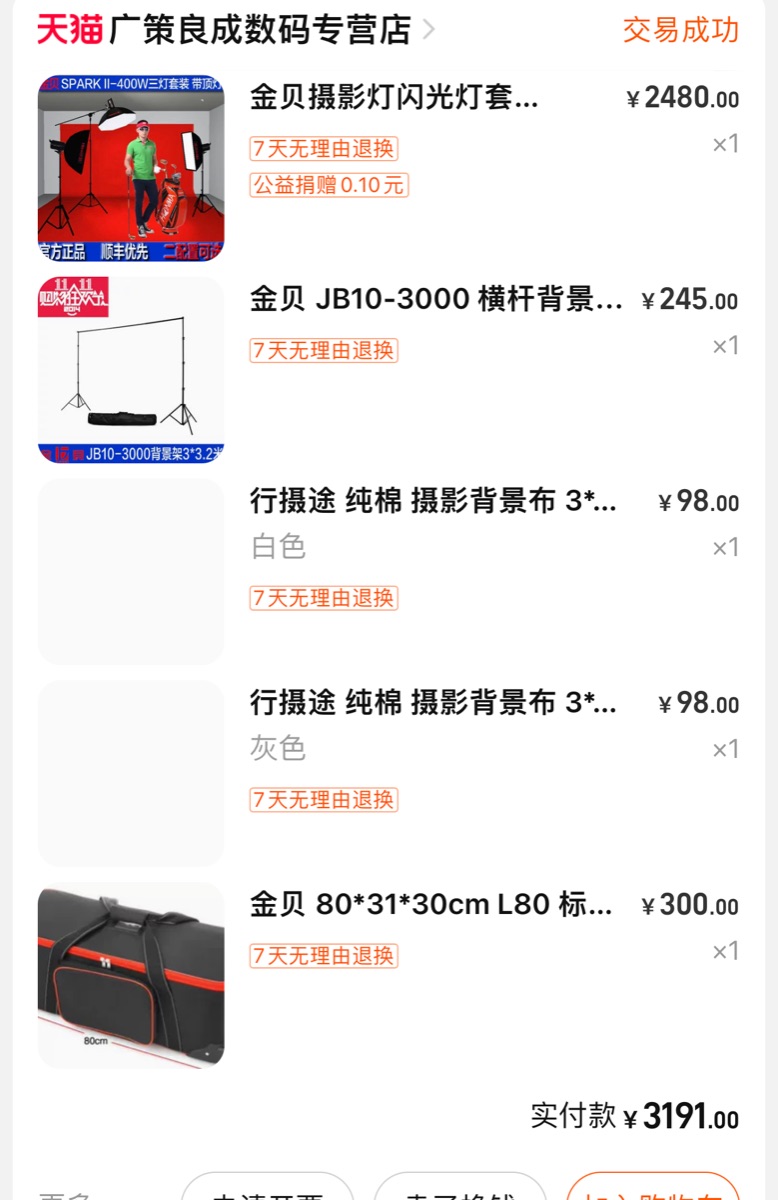Image resolution: width=778 pixels, height=1200 pixels.
Task: Open the gray 行摄途 纯棉摄影背景布 item
Action: coord(432,704)
